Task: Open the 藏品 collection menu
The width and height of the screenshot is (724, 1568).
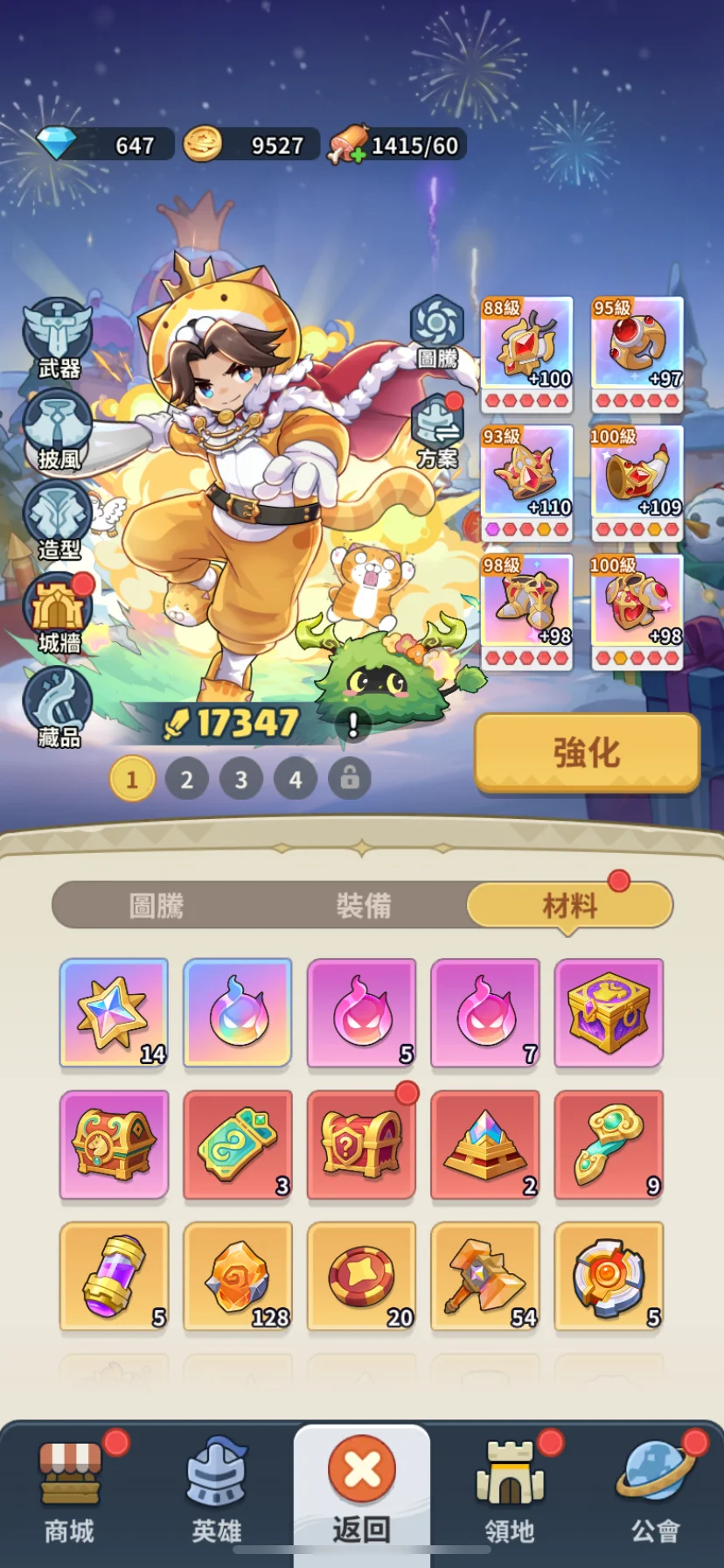Action: click(58, 706)
